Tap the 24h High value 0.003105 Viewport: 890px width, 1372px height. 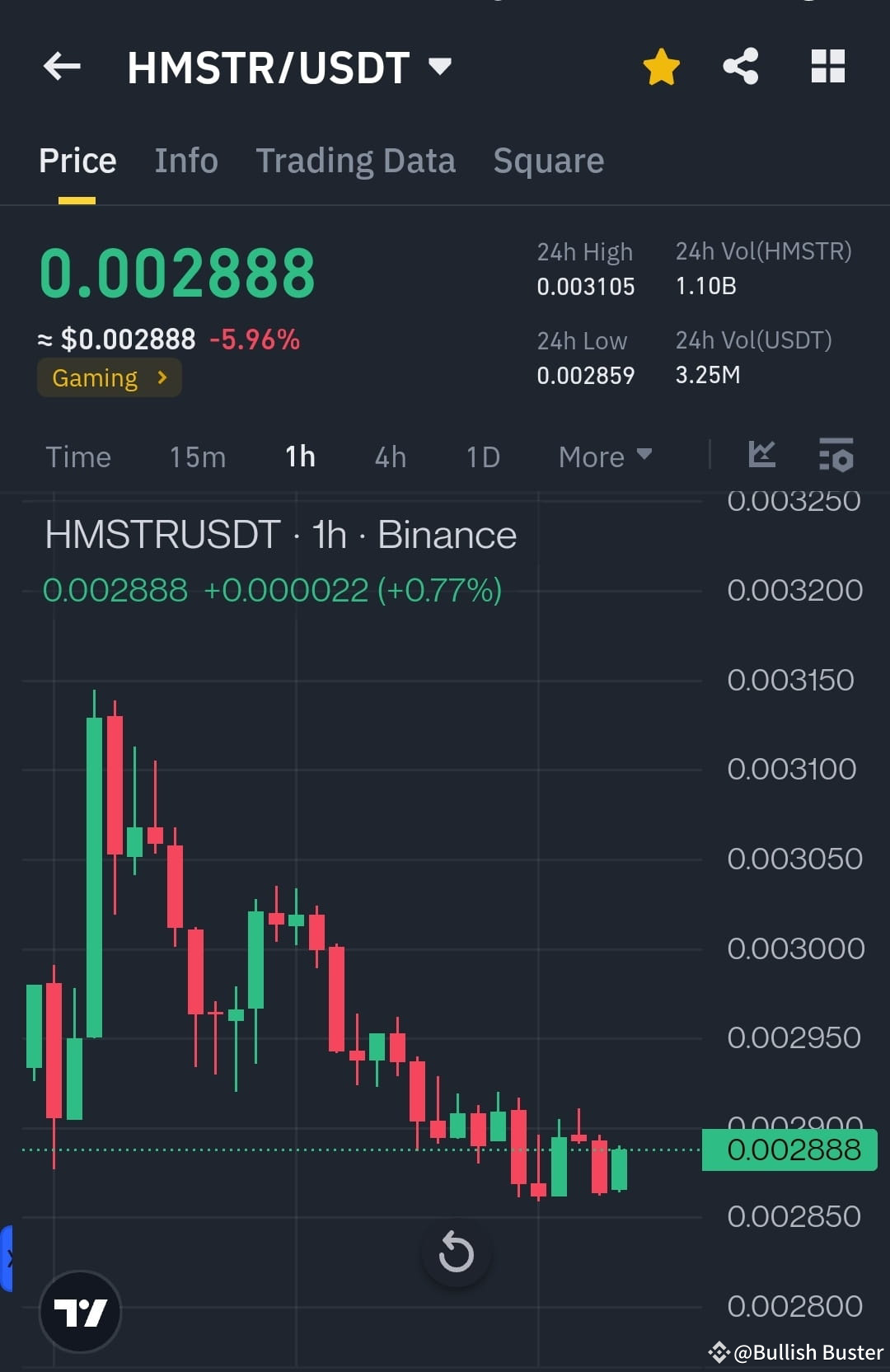(x=586, y=287)
